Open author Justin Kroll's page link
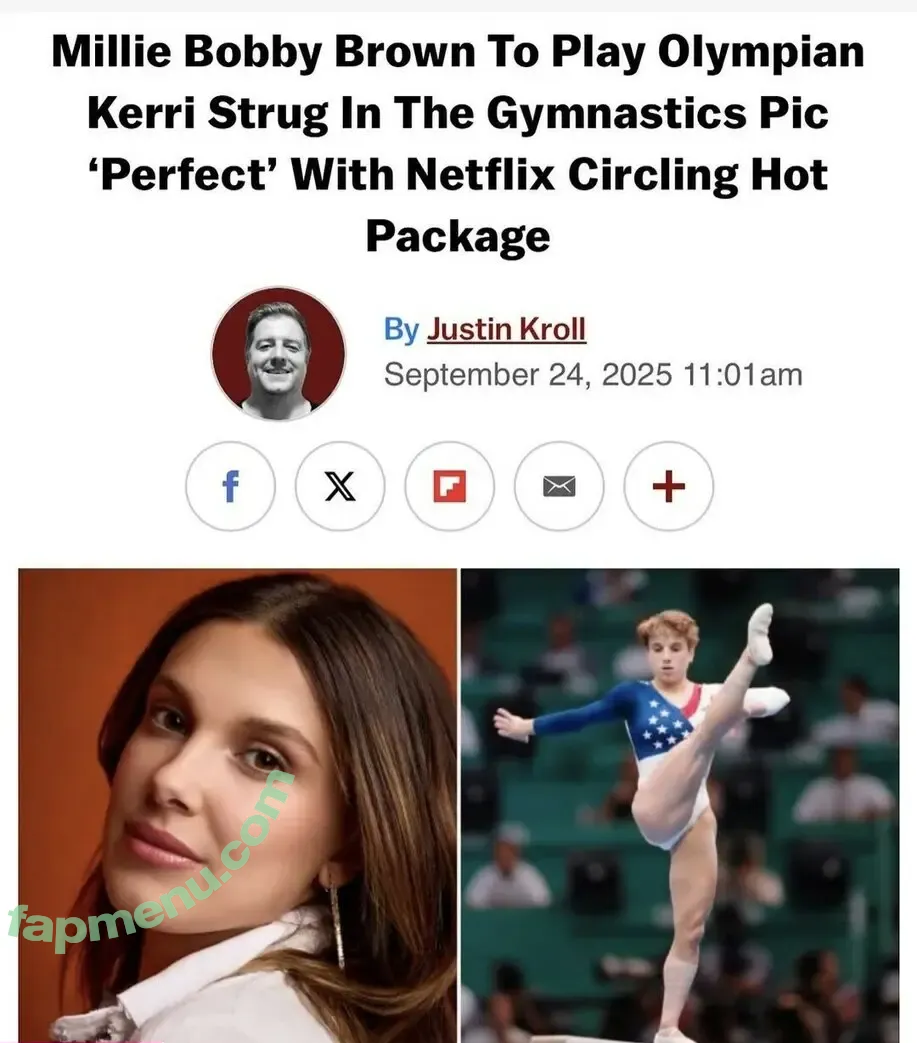 tap(506, 329)
